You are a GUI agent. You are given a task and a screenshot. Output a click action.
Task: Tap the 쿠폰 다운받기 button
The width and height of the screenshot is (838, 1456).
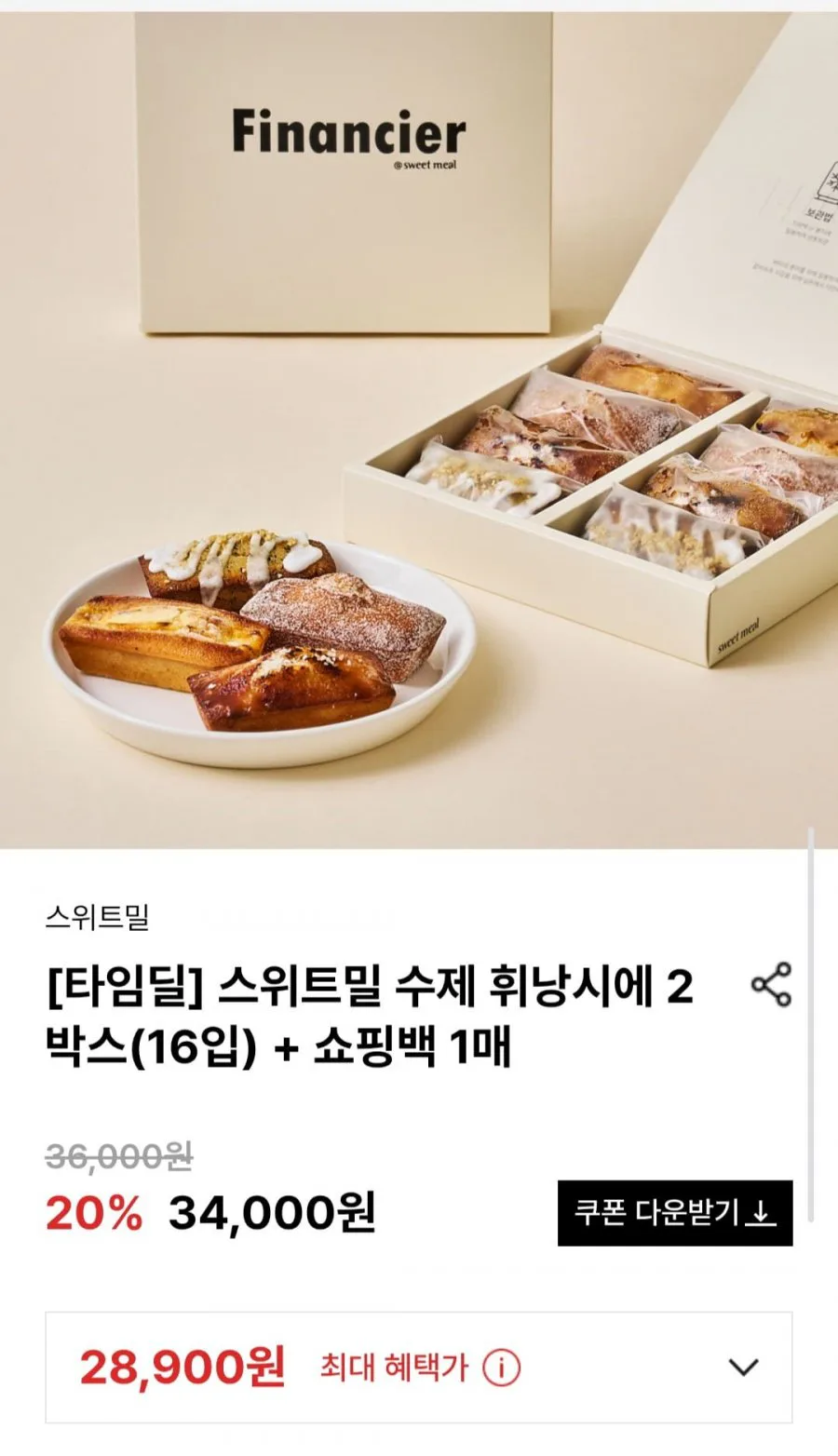(x=675, y=1213)
